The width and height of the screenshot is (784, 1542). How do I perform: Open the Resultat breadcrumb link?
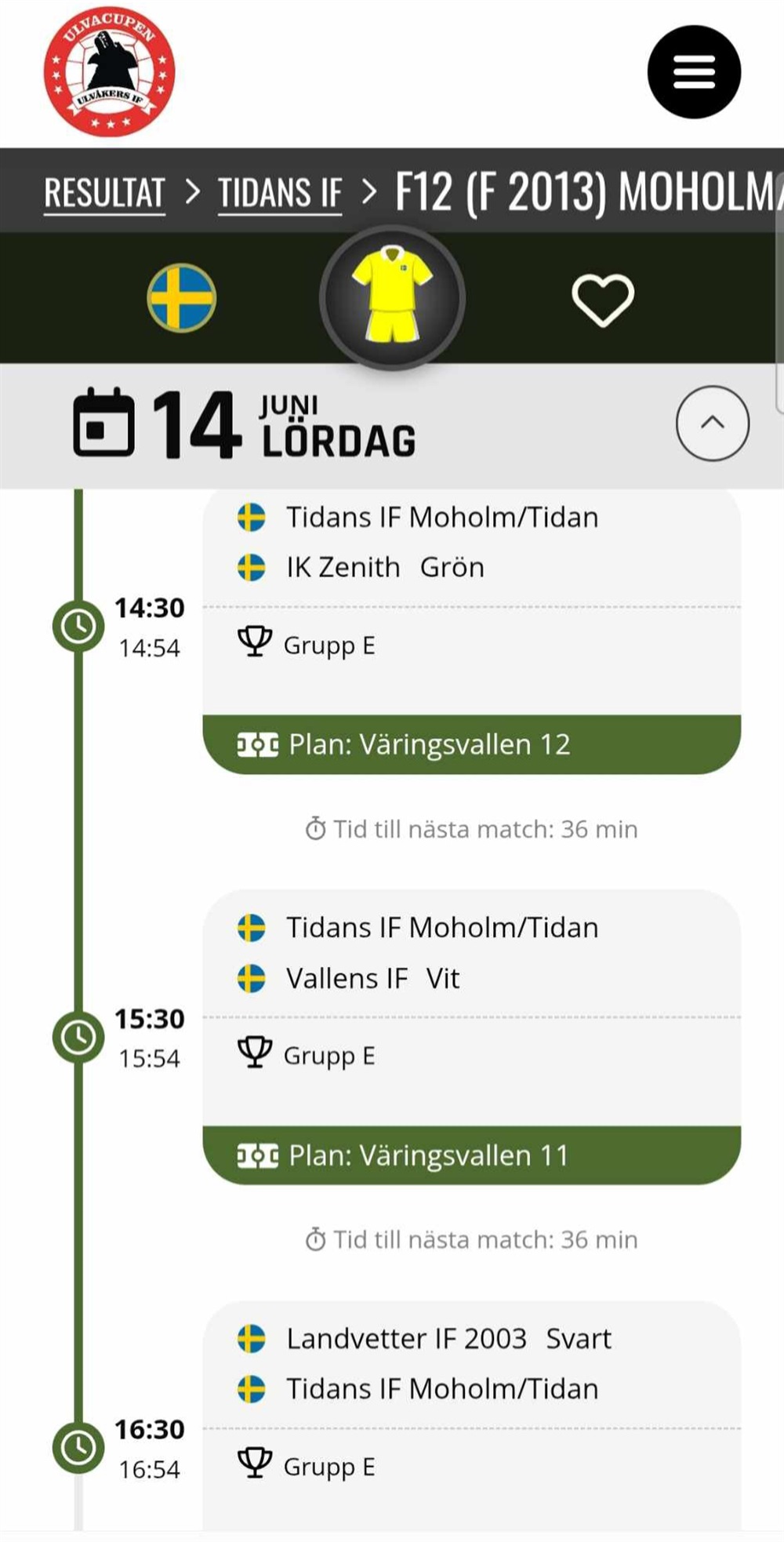pos(104,192)
